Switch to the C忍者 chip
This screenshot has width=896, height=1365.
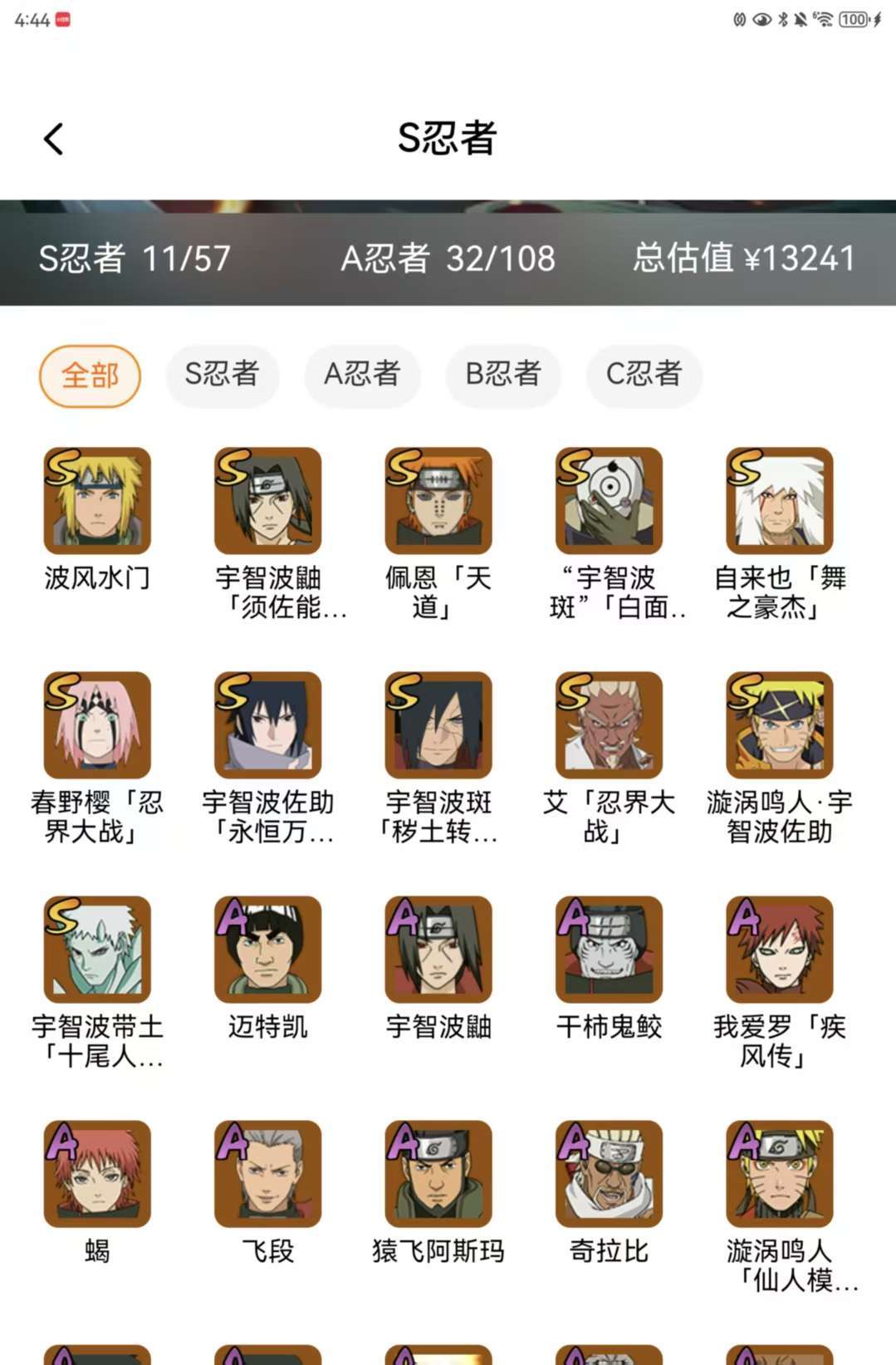point(644,376)
